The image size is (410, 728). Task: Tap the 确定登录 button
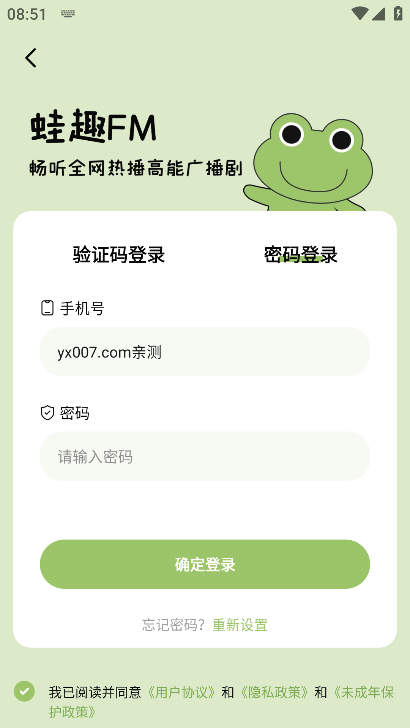205,564
